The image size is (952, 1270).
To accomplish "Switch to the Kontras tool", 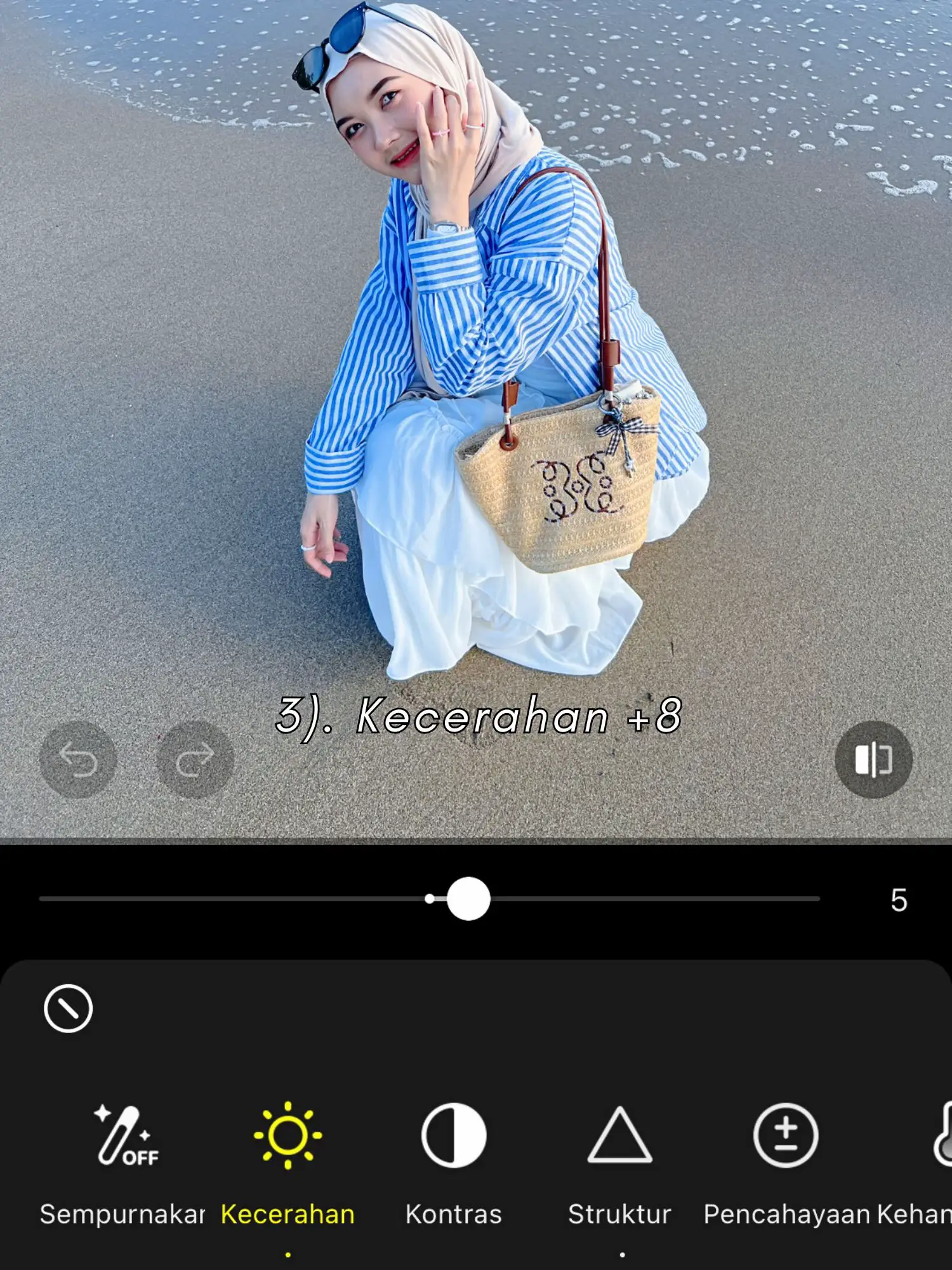I will point(454,1162).
